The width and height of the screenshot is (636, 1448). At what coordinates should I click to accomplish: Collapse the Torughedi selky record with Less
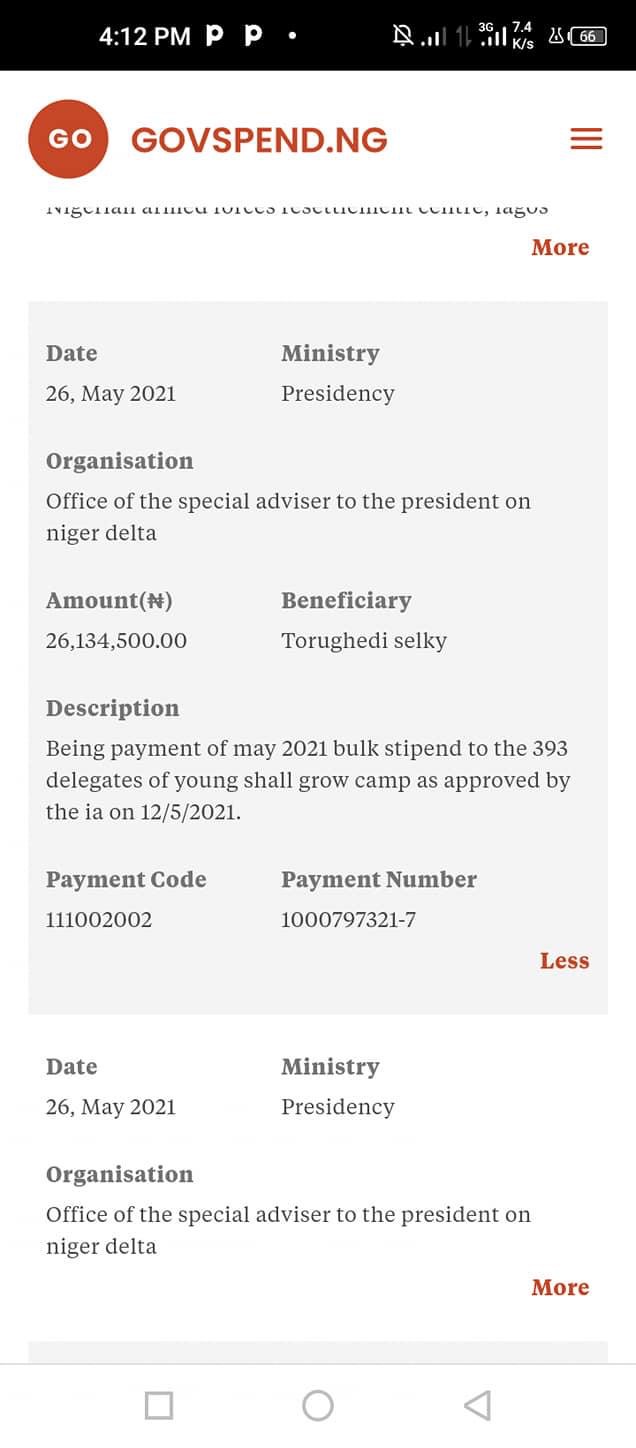pyautogui.click(x=564, y=960)
